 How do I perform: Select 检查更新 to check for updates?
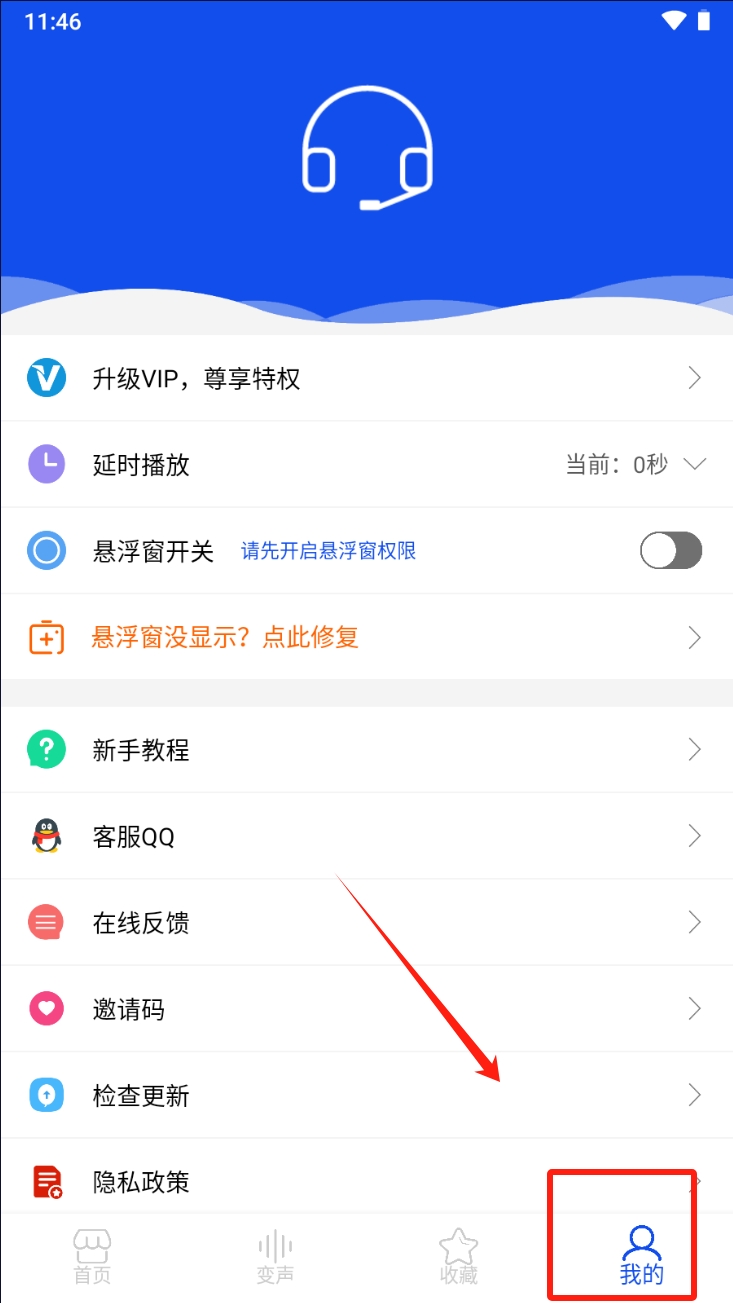366,1095
